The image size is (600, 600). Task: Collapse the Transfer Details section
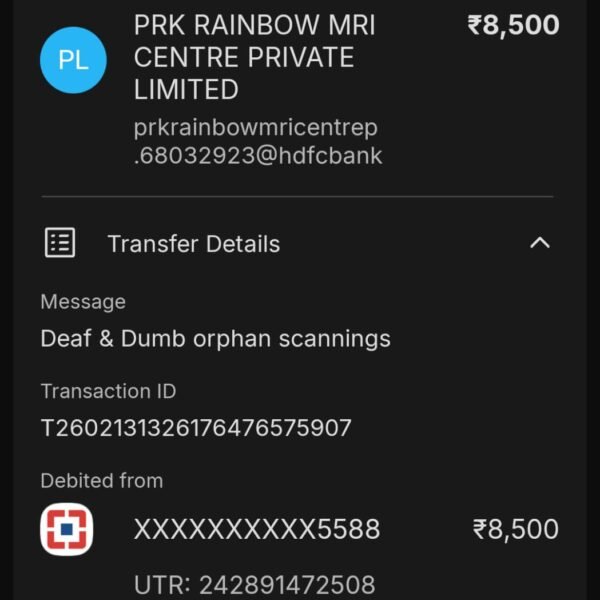pyautogui.click(x=539, y=243)
